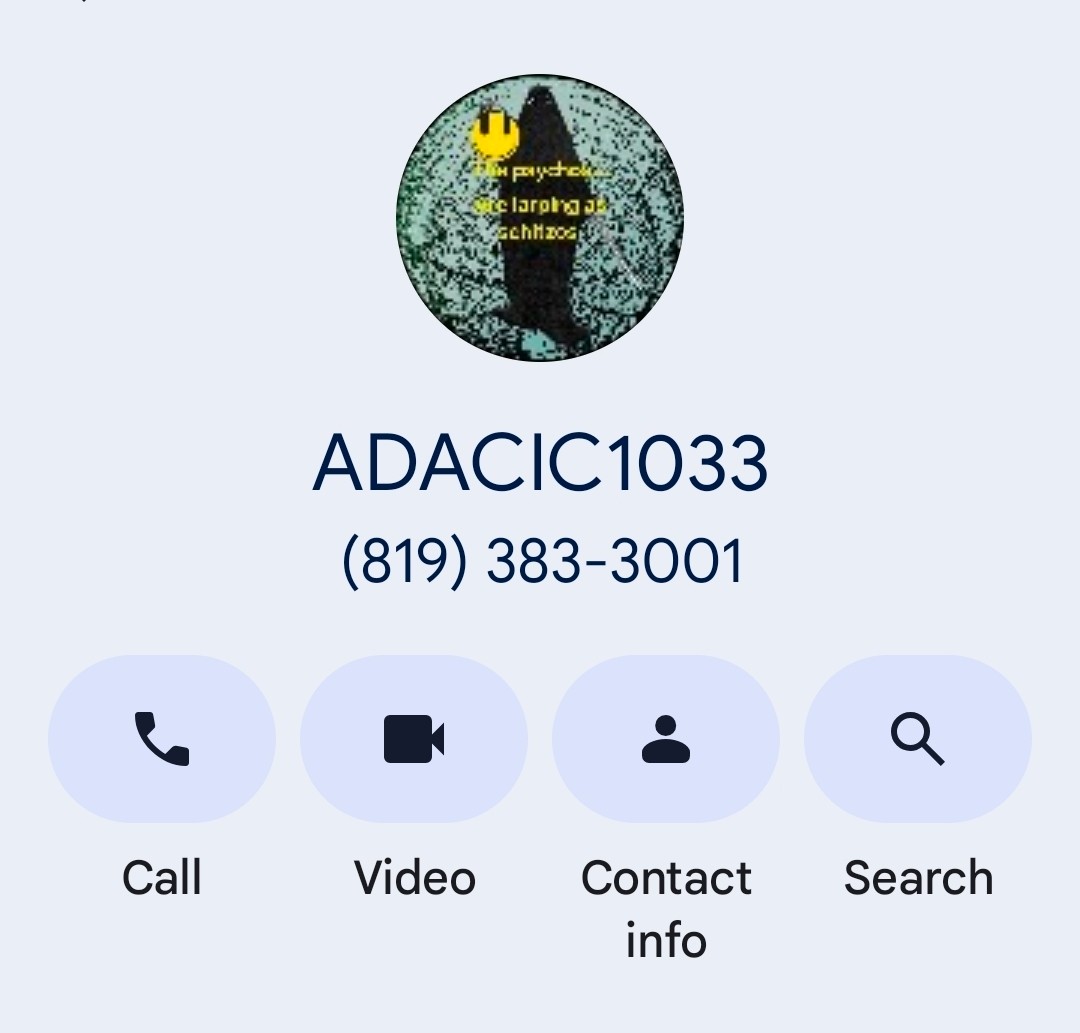The height and width of the screenshot is (1033, 1080).
Task: Open ADACIC1033's profile picture
Action: 540,218
